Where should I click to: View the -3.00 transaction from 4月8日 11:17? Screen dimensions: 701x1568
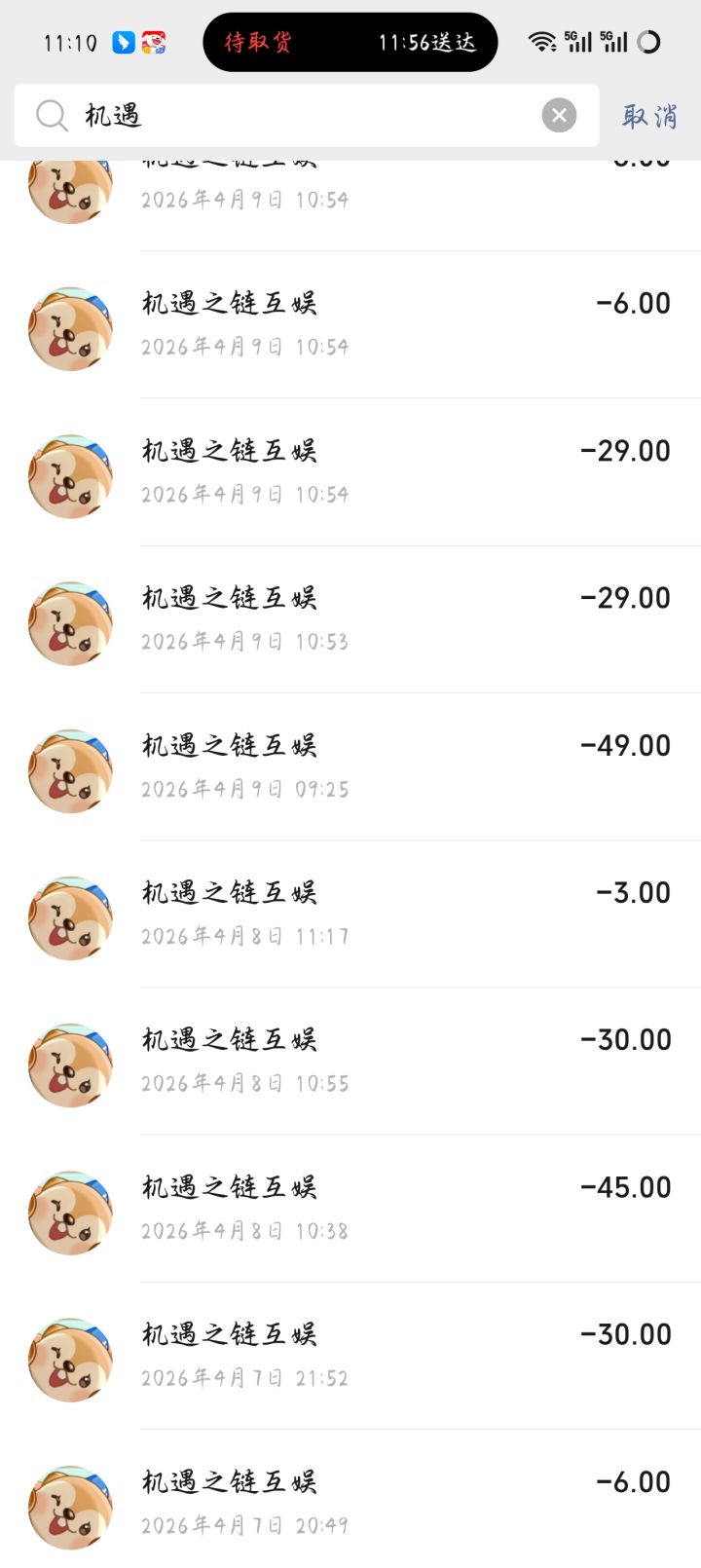389,915
